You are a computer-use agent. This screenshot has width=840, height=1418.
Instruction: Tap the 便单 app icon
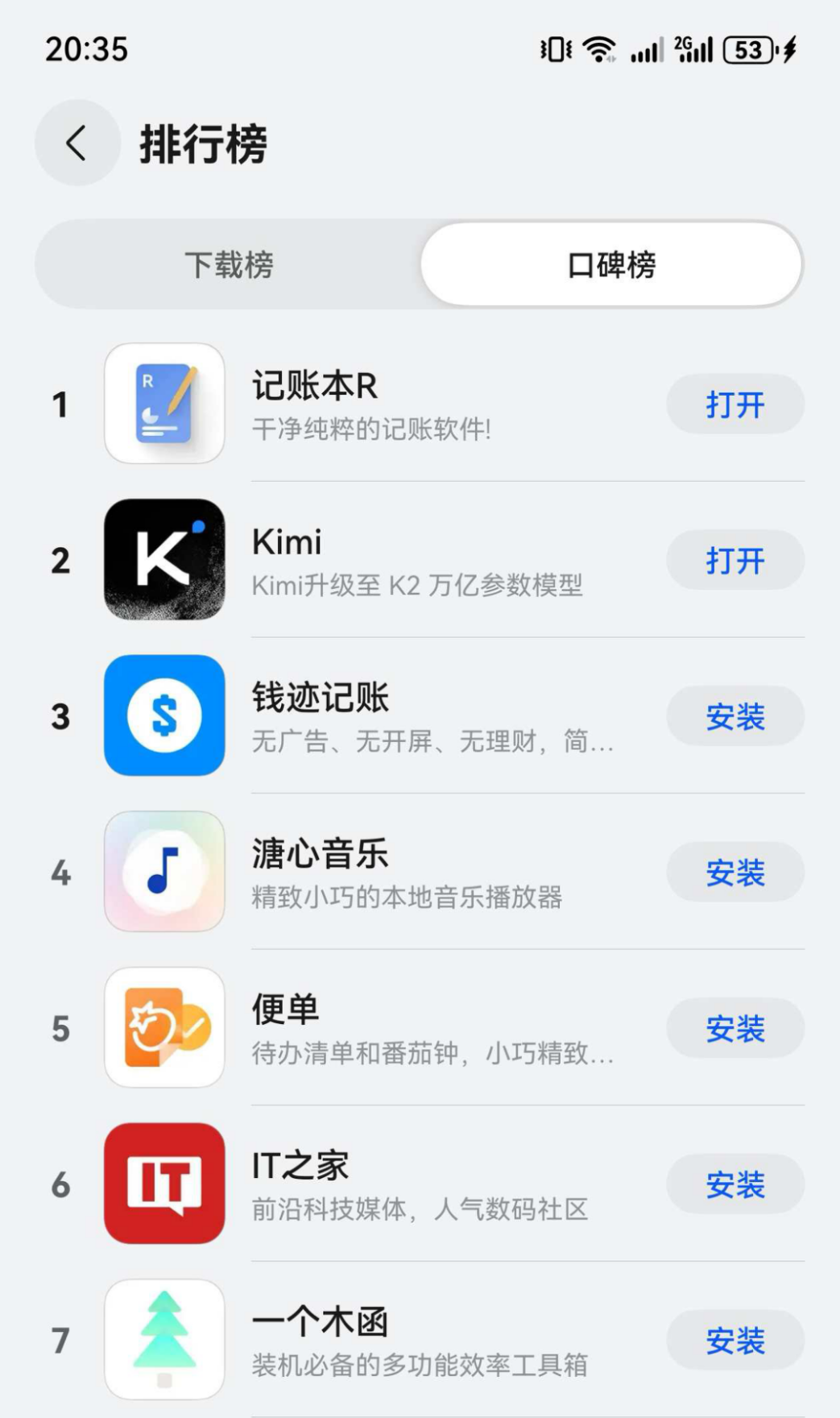coord(163,1027)
